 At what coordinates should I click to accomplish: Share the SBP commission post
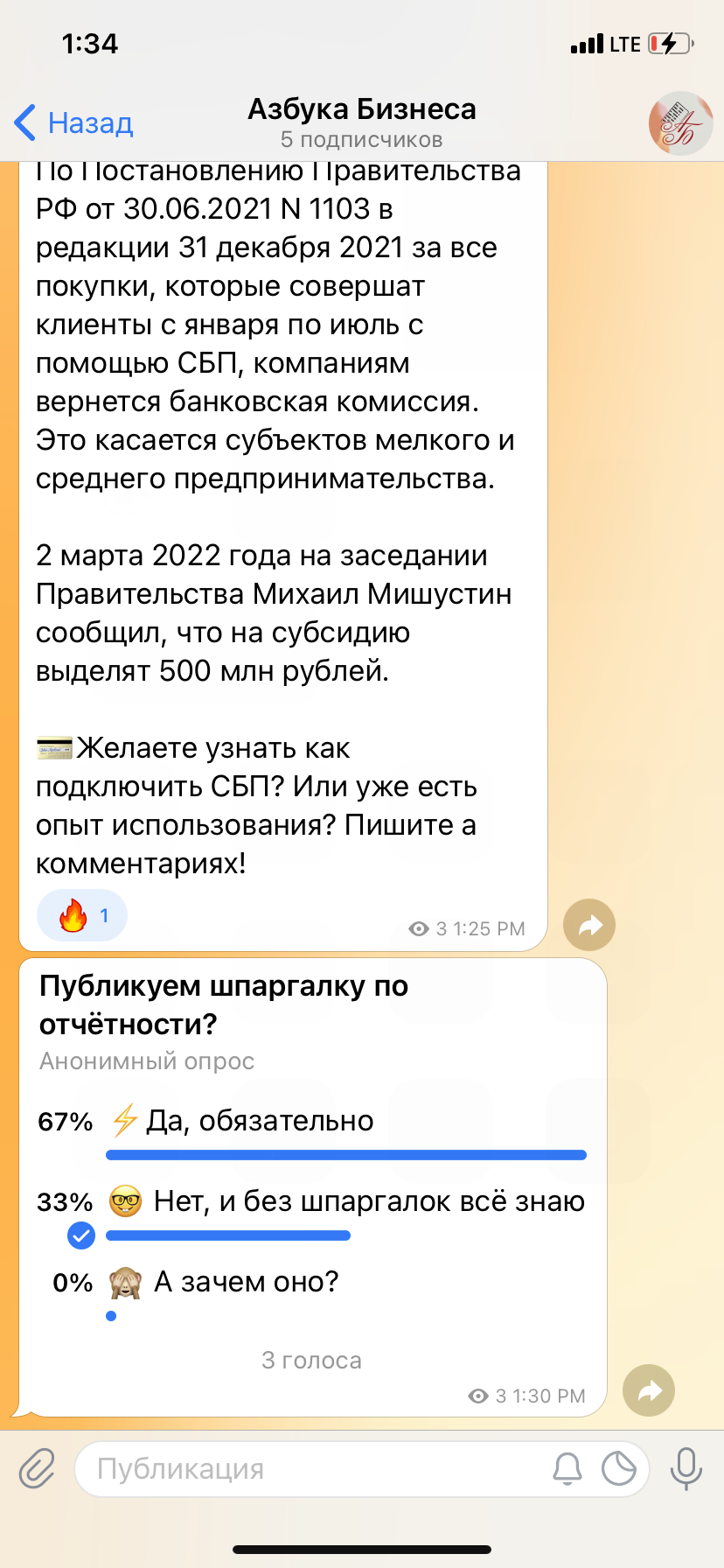click(589, 925)
